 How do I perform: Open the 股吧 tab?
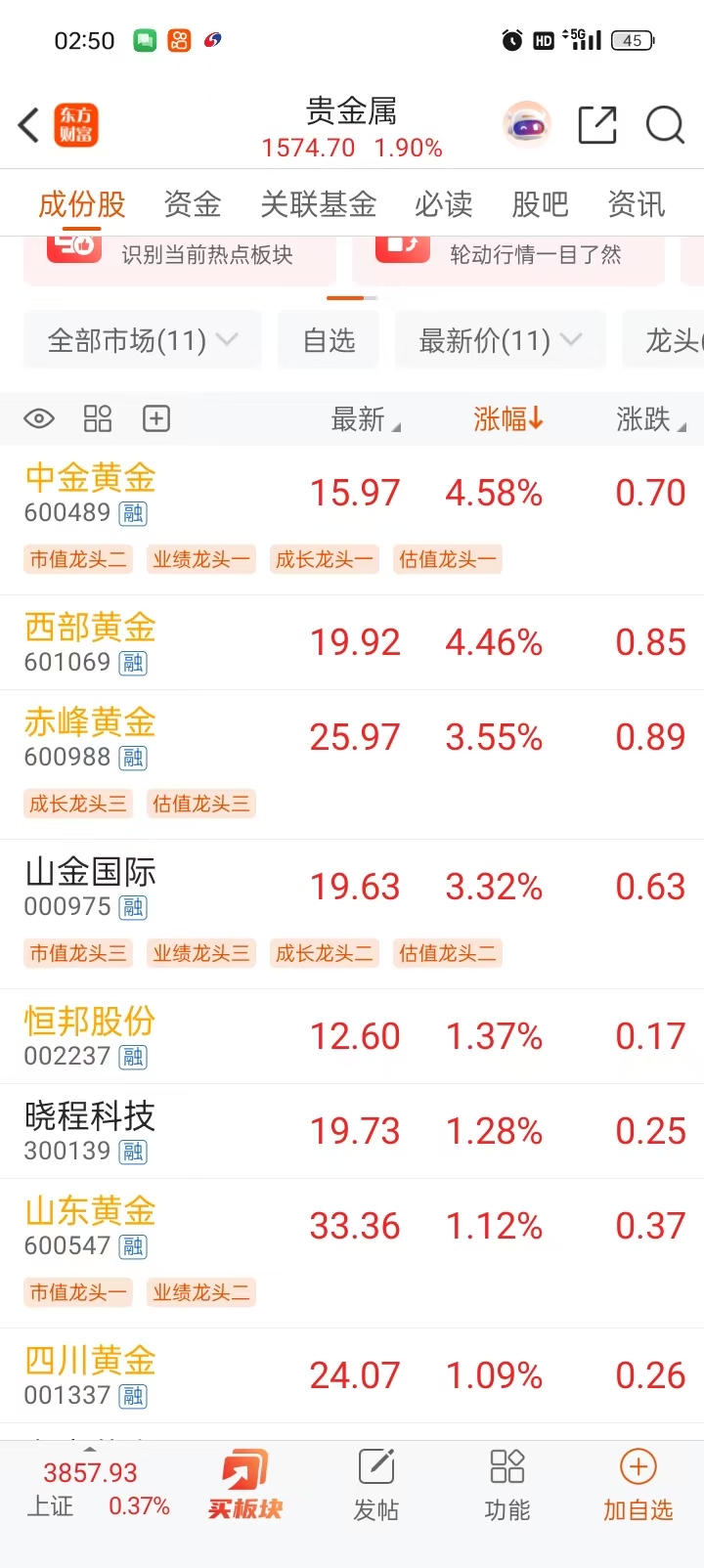pyautogui.click(x=540, y=204)
